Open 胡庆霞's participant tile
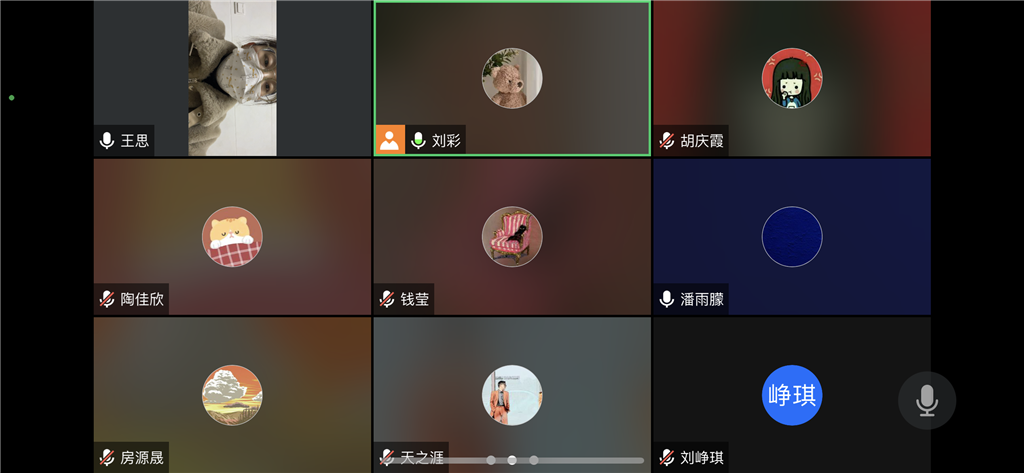 791,78
